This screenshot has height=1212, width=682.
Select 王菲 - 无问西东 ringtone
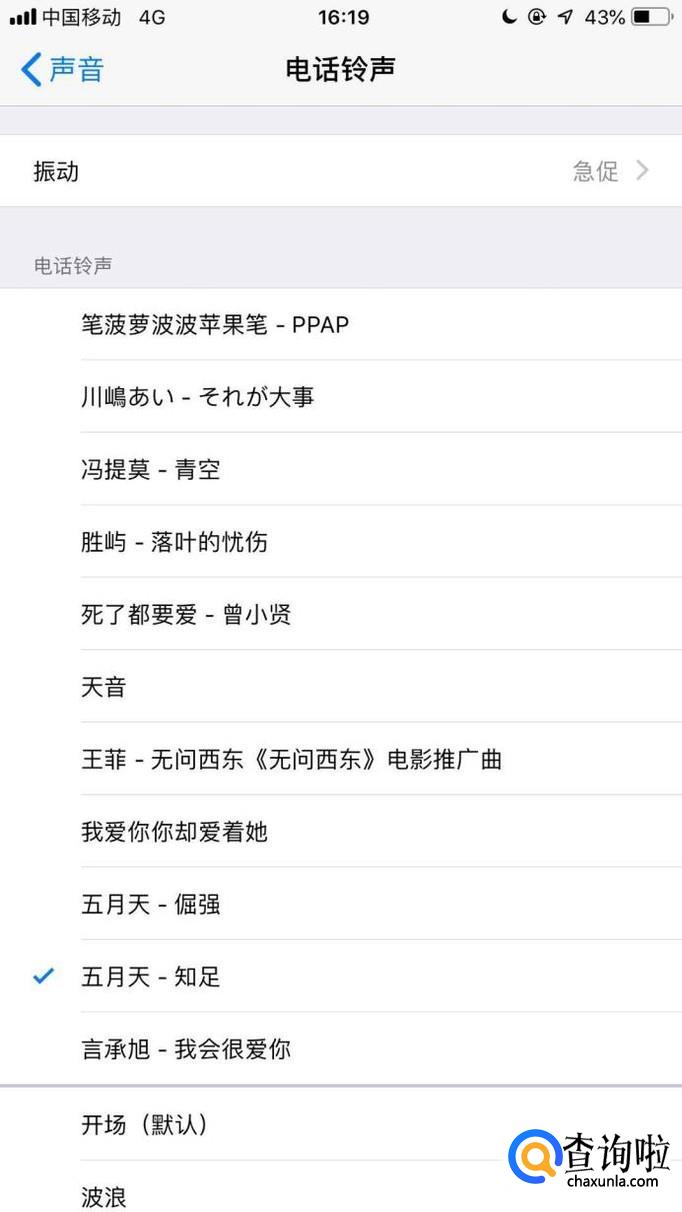click(291, 759)
